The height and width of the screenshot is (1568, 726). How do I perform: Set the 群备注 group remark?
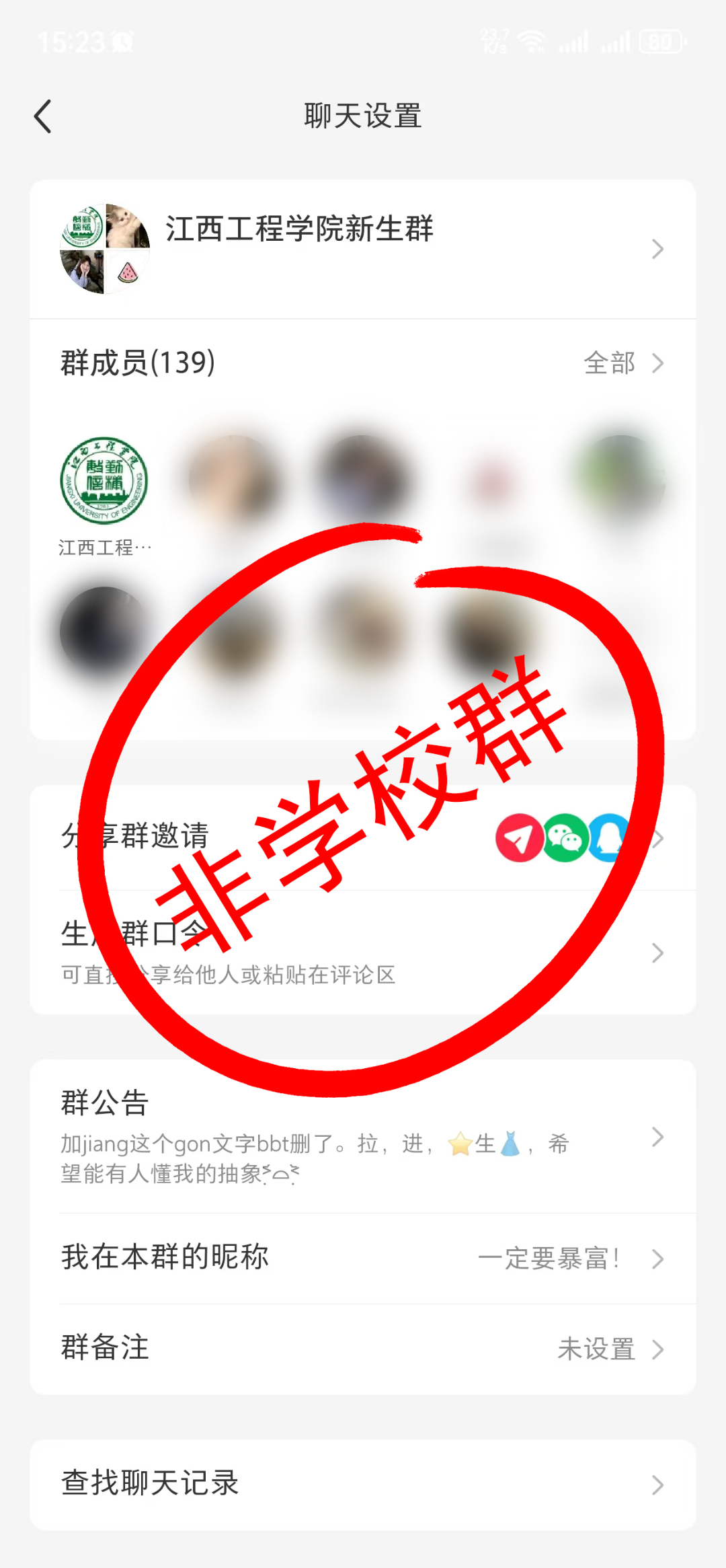(x=363, y=1349)
